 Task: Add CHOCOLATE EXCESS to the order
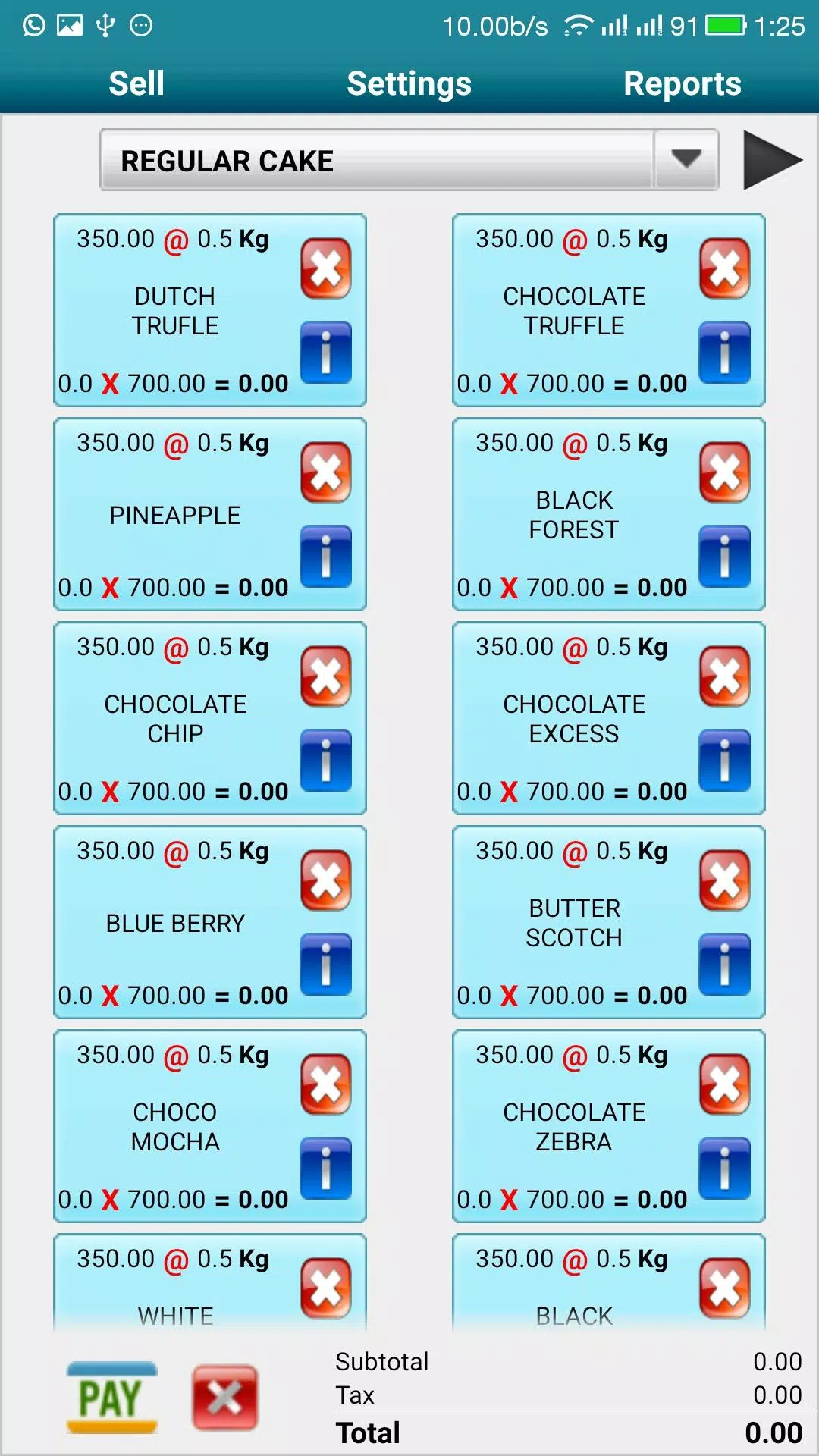pos(575,719)
